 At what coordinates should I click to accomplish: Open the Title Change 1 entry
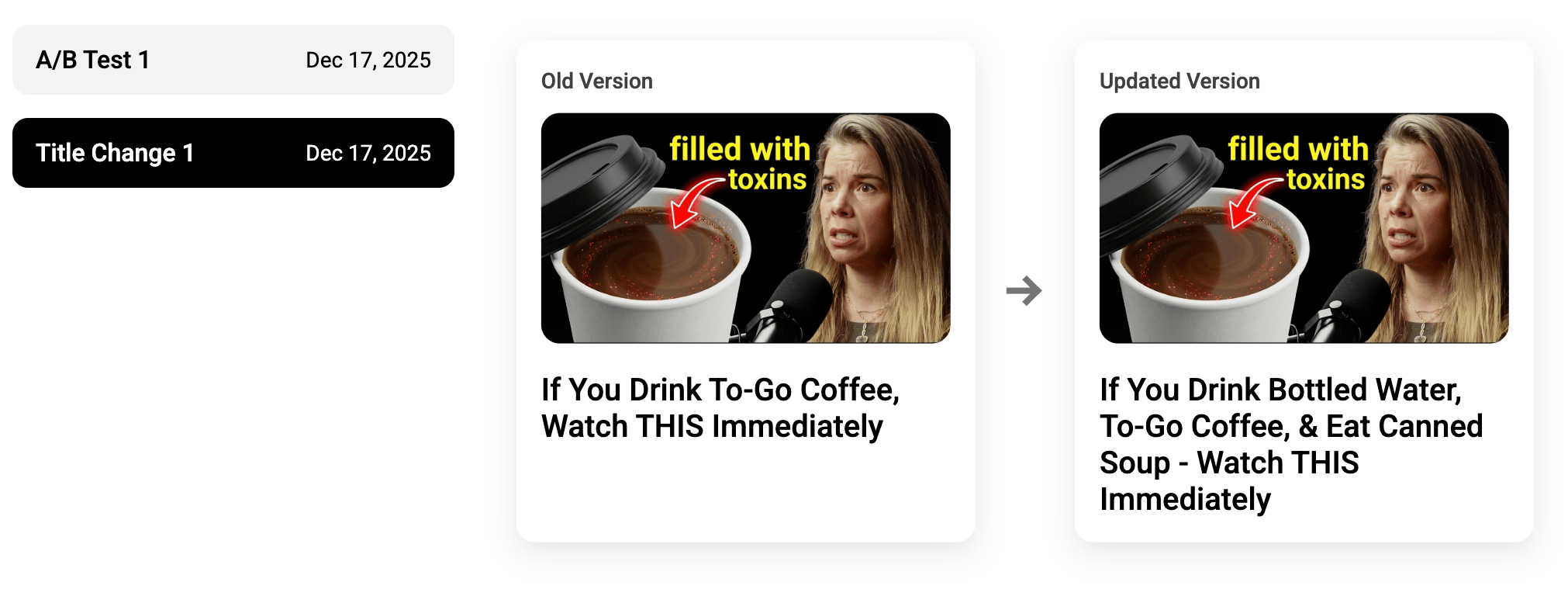(x=233, y=153)
